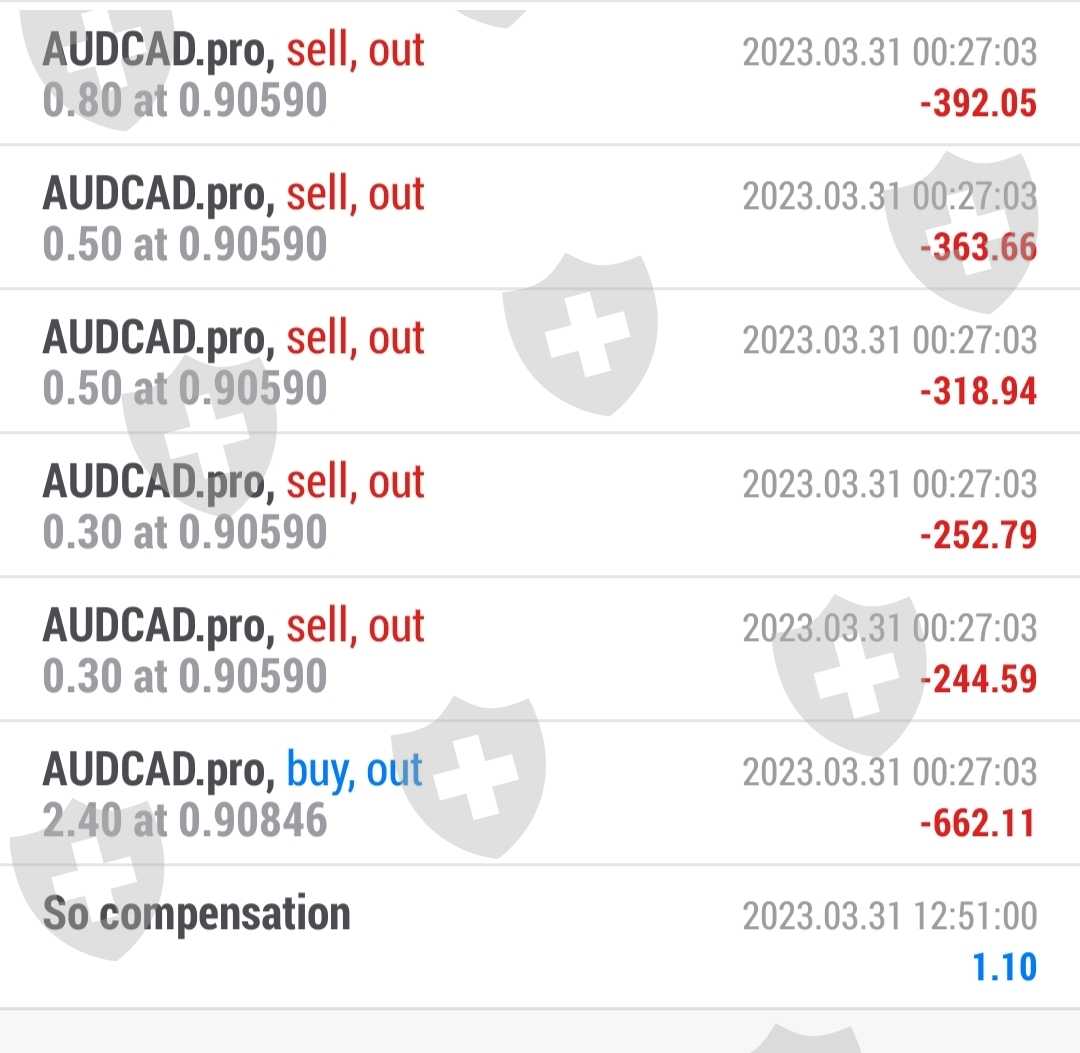Select the AUDCAD sell deal showing -318.94
Image resolution: width=1080 pixels, height=1053 pixels.
pyautogui.click(x=540, y=364)
